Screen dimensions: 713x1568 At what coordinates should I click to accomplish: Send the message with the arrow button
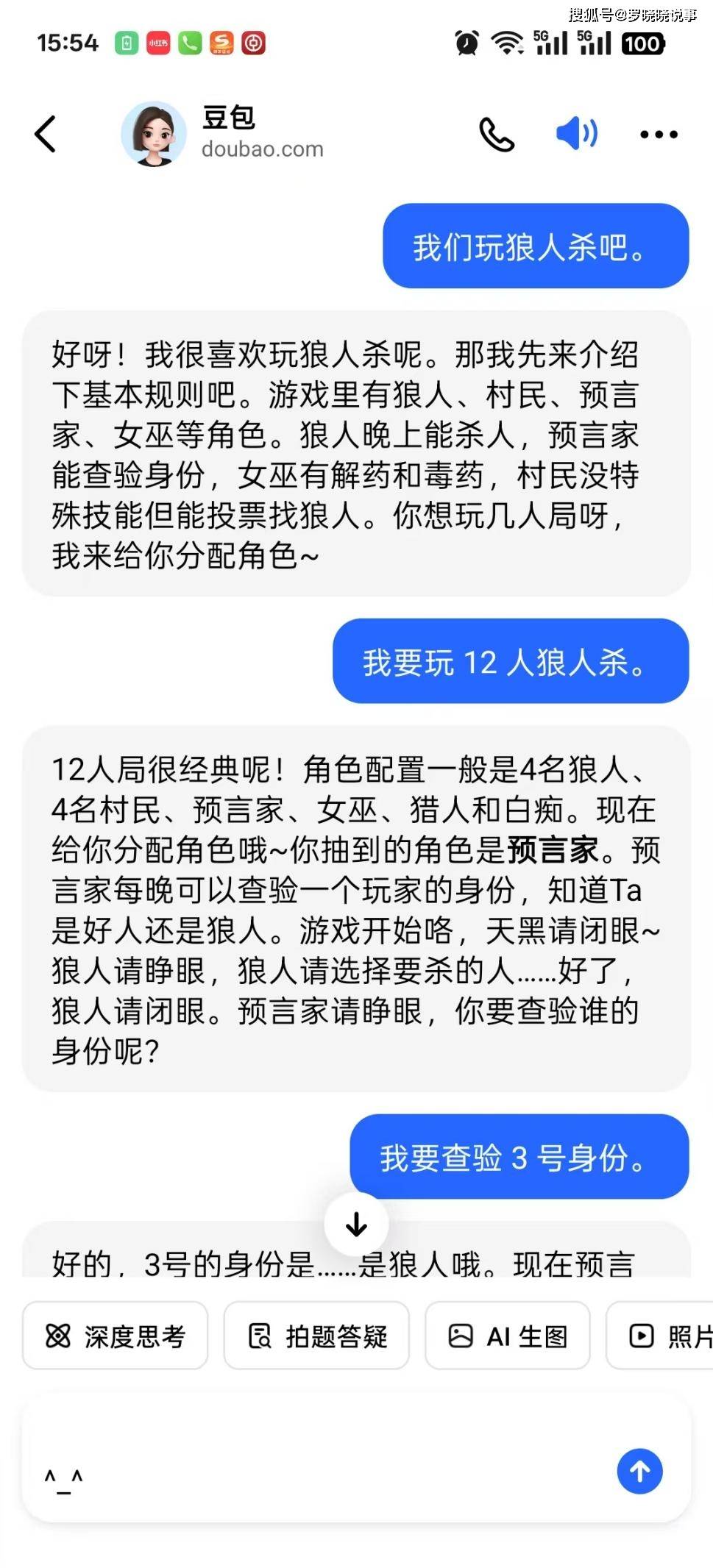pyautogui.click(x=639, y=1471)
